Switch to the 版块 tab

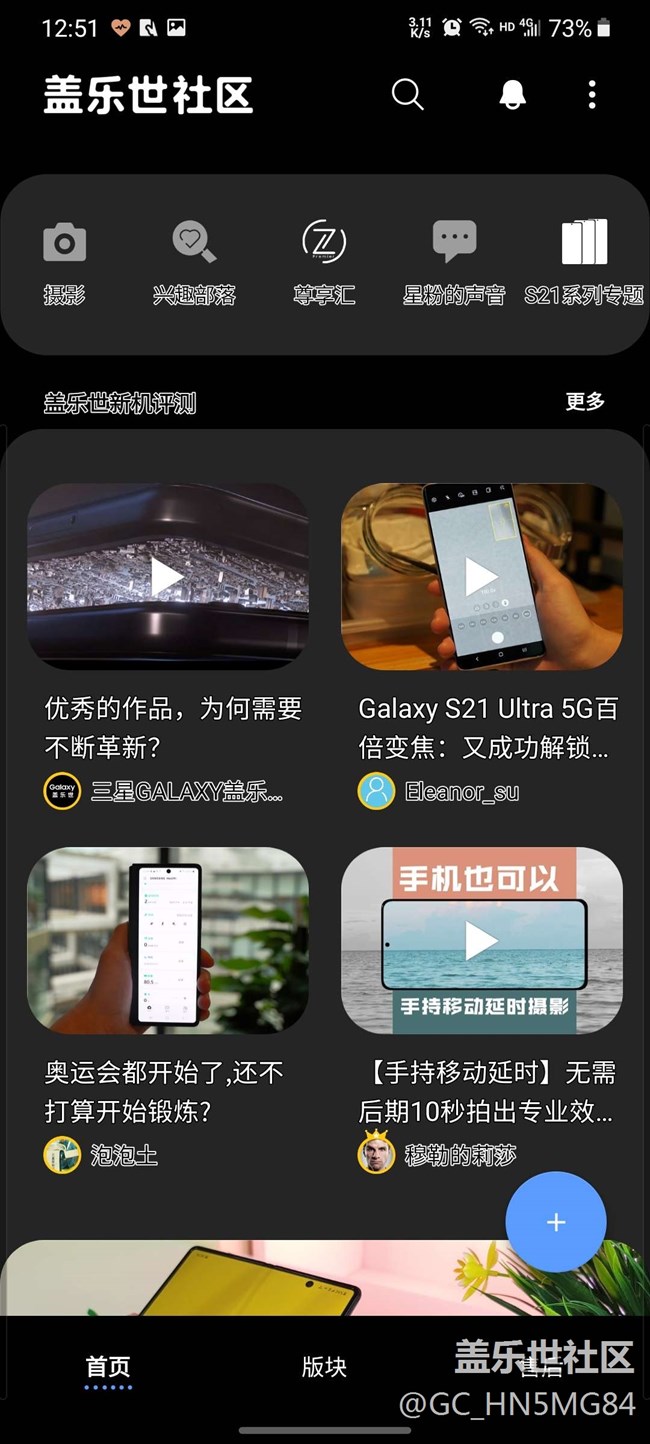tap(324, 1367)
